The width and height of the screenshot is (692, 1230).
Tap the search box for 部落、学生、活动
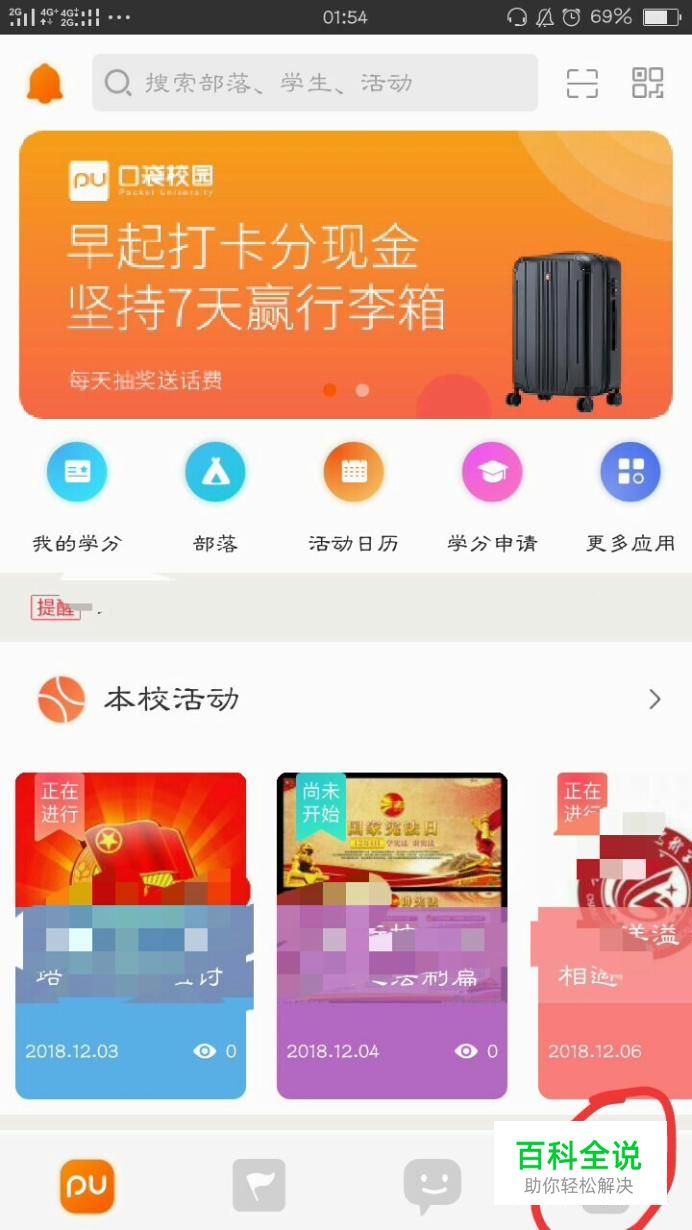point(314,83)
